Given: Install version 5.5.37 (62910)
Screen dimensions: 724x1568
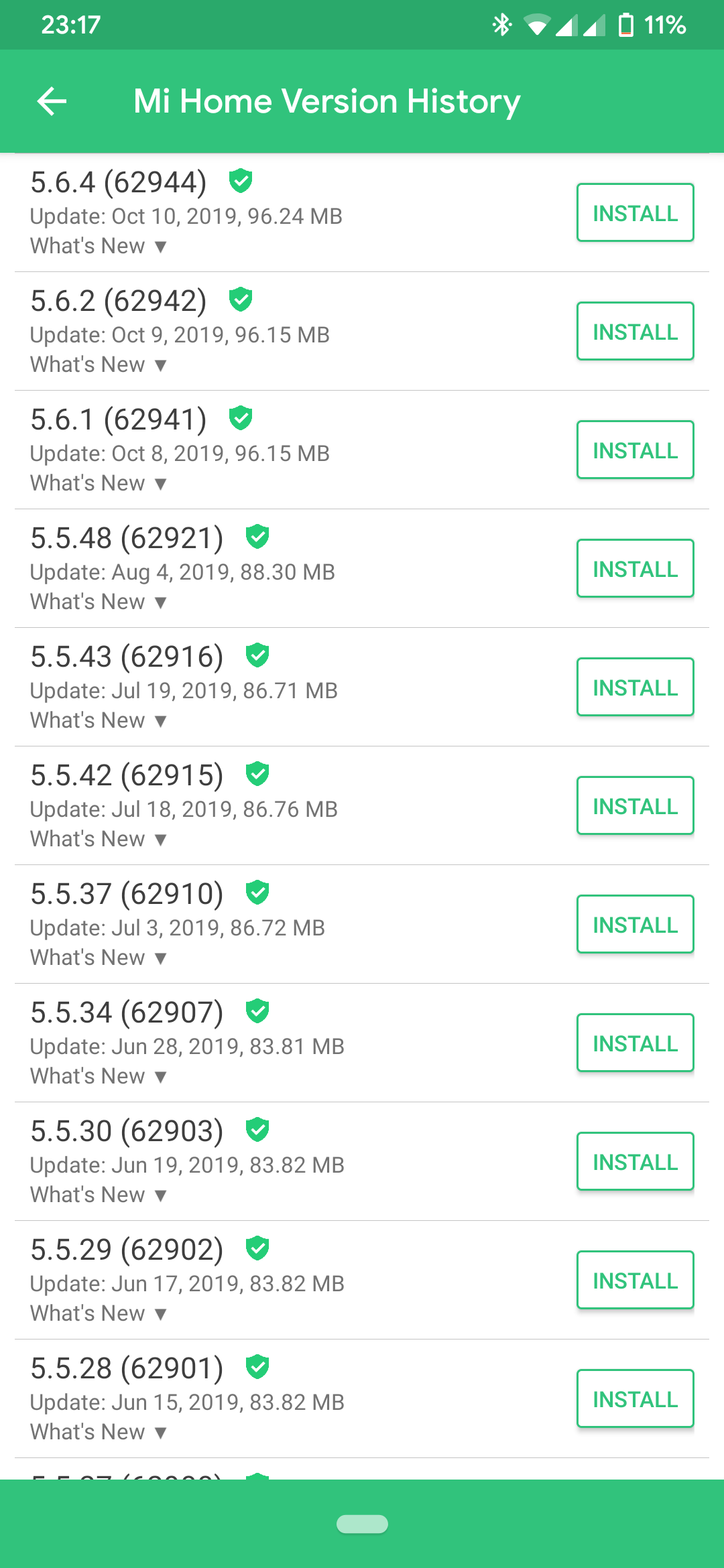Looking at the screenshot, I should (x=635, y=925).
